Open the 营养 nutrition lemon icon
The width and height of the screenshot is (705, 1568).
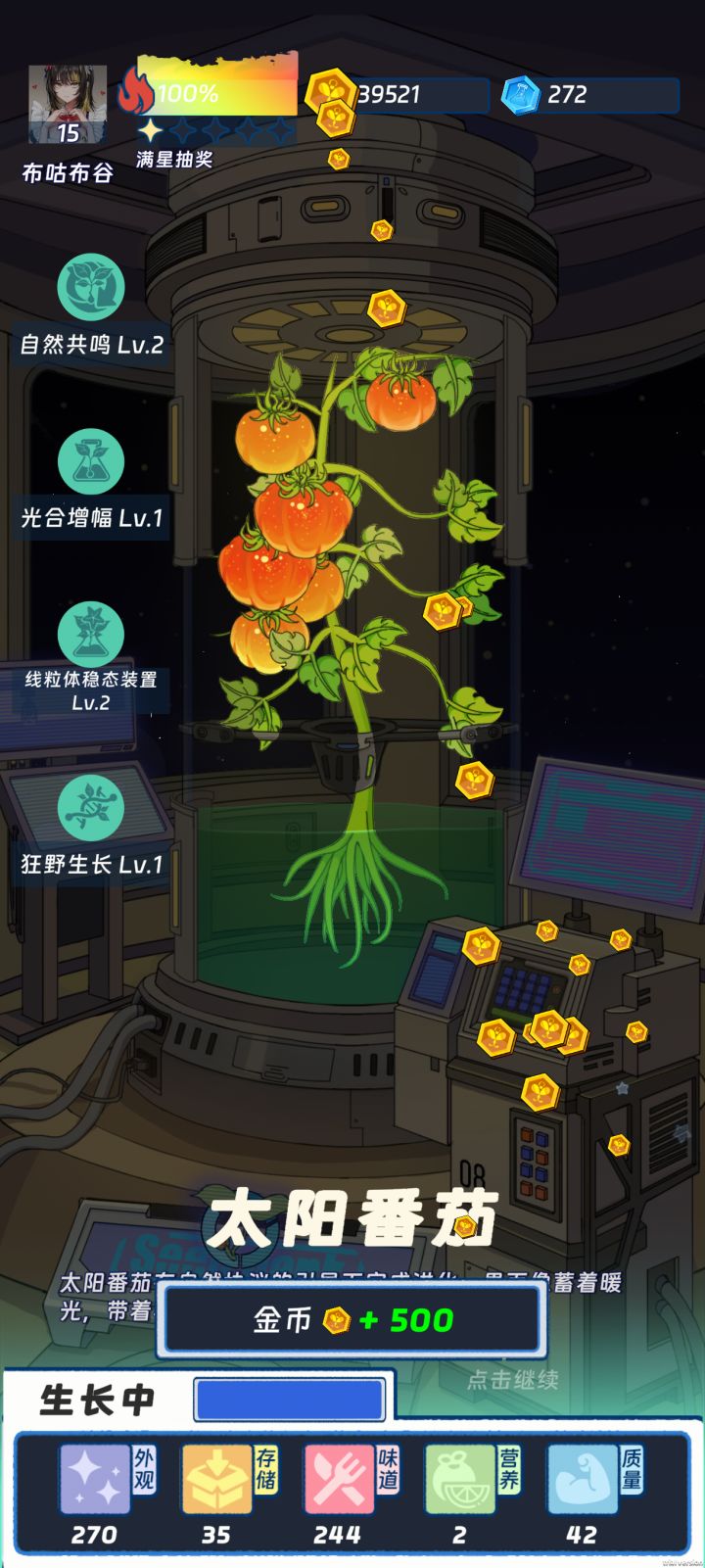(460, 1479)
